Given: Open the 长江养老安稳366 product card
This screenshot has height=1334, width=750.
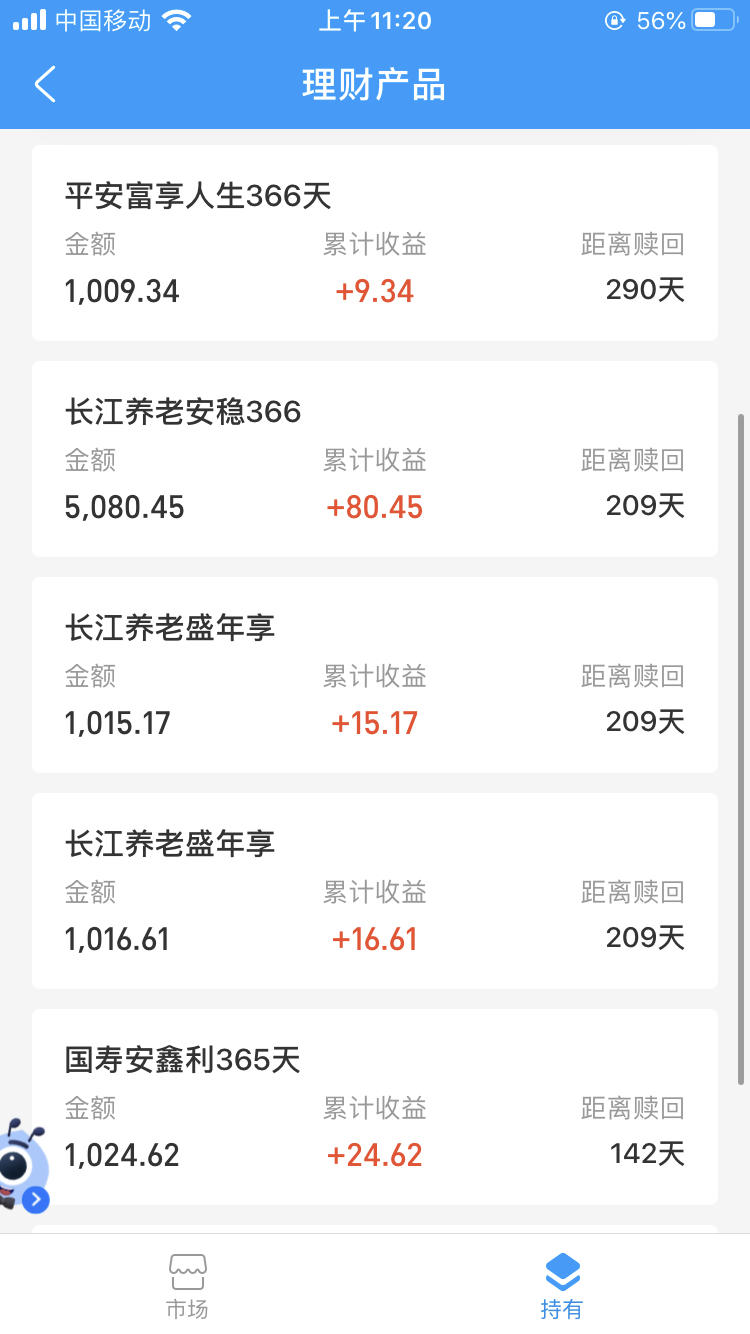Looking at the screenshot, I should tap(375, 459).
